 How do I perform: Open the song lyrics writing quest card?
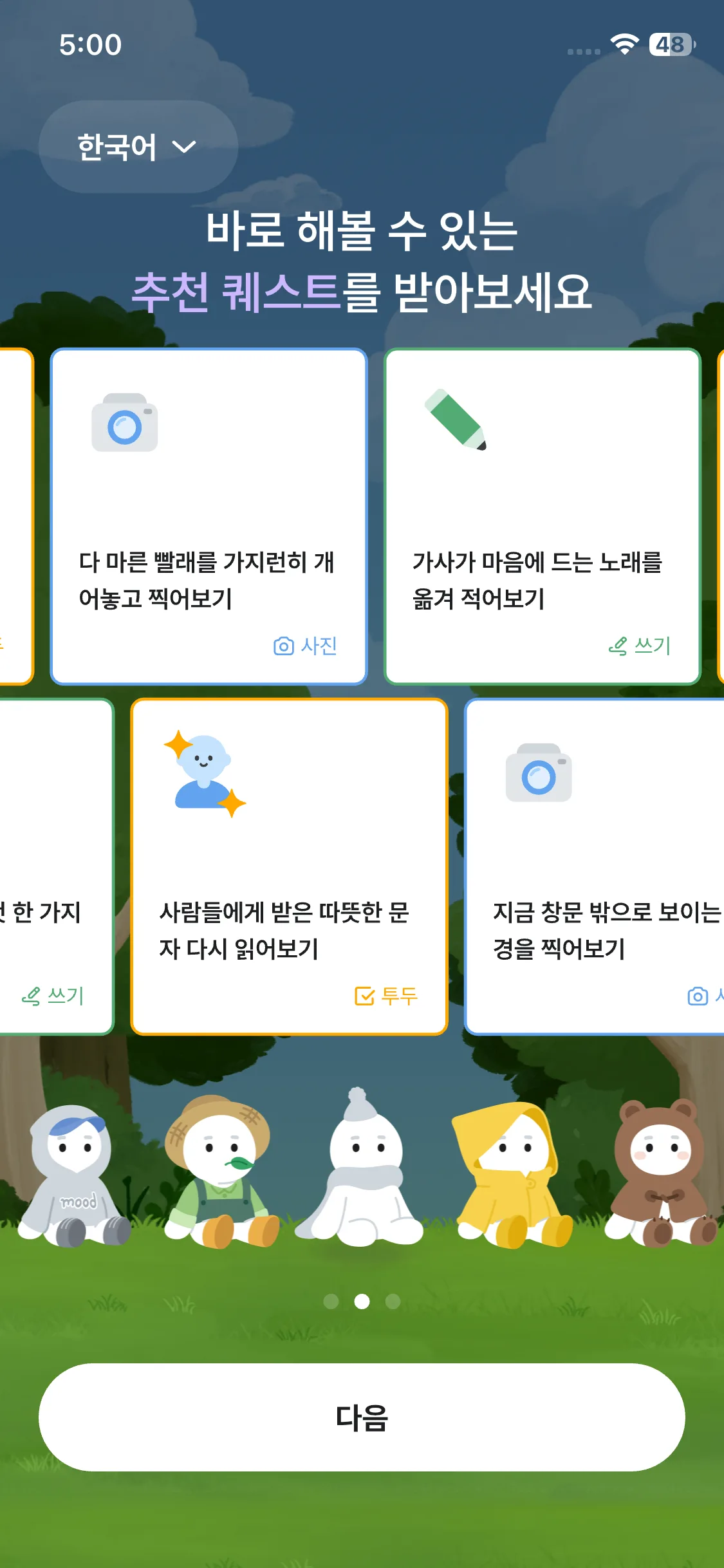(x=542, y=516)
